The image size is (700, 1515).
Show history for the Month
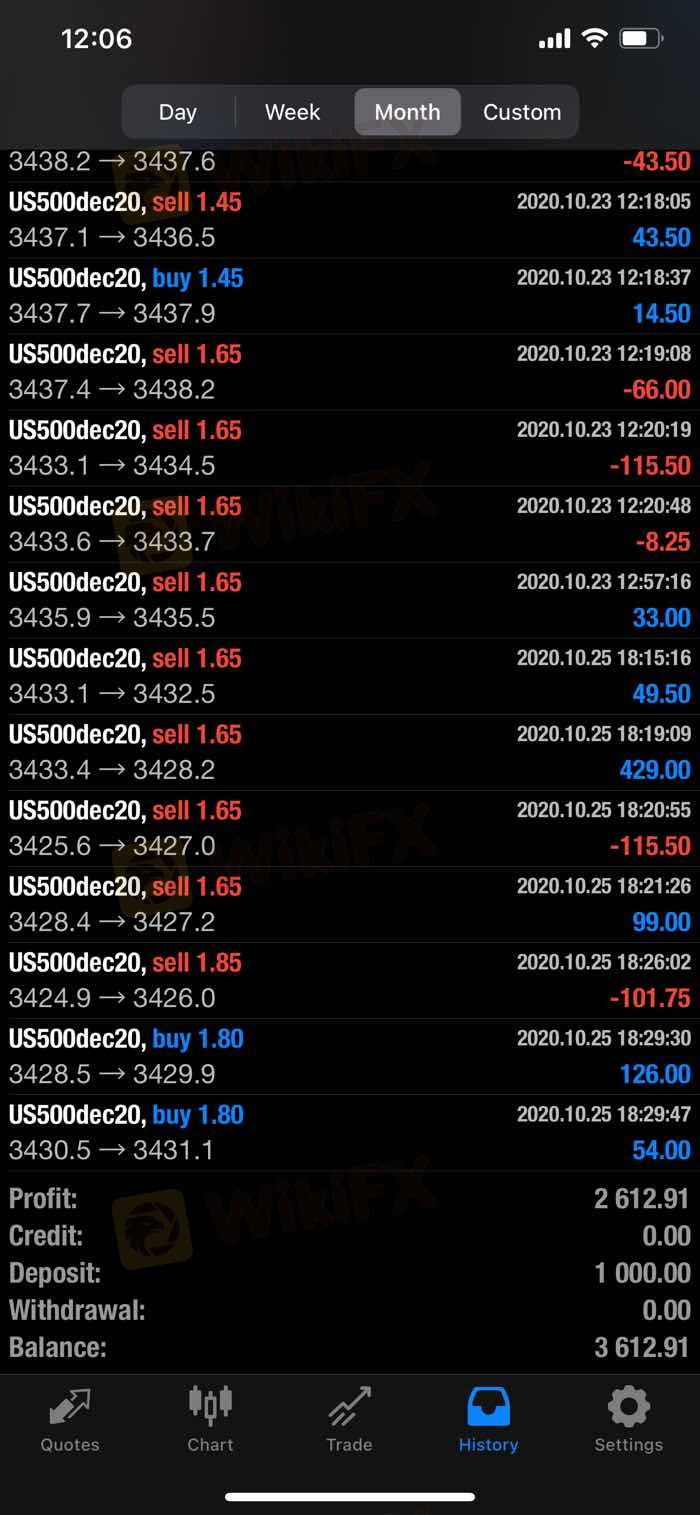click(407, 112)
